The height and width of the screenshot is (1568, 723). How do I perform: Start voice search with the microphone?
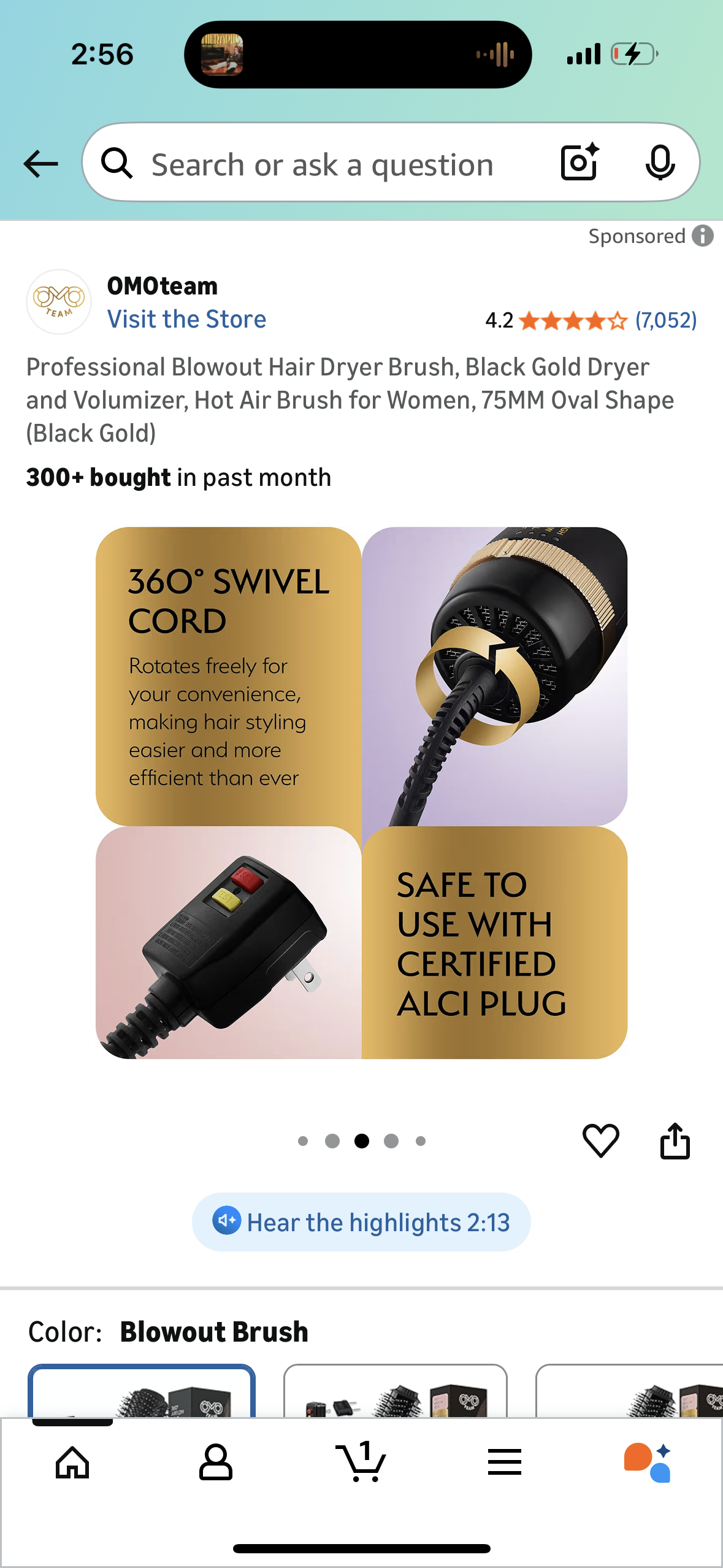point(660,163)
